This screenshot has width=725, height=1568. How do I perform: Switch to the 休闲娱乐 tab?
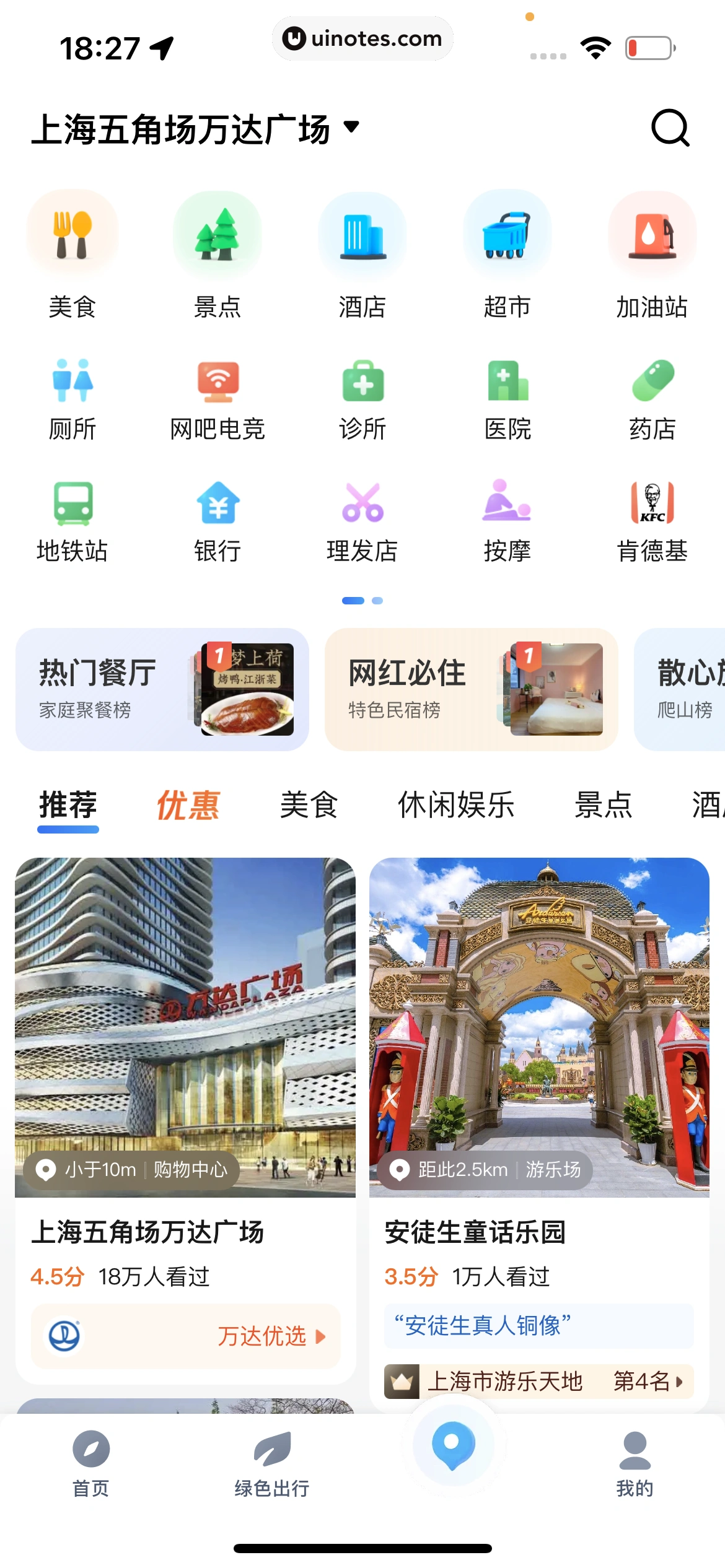pos(456,805)
